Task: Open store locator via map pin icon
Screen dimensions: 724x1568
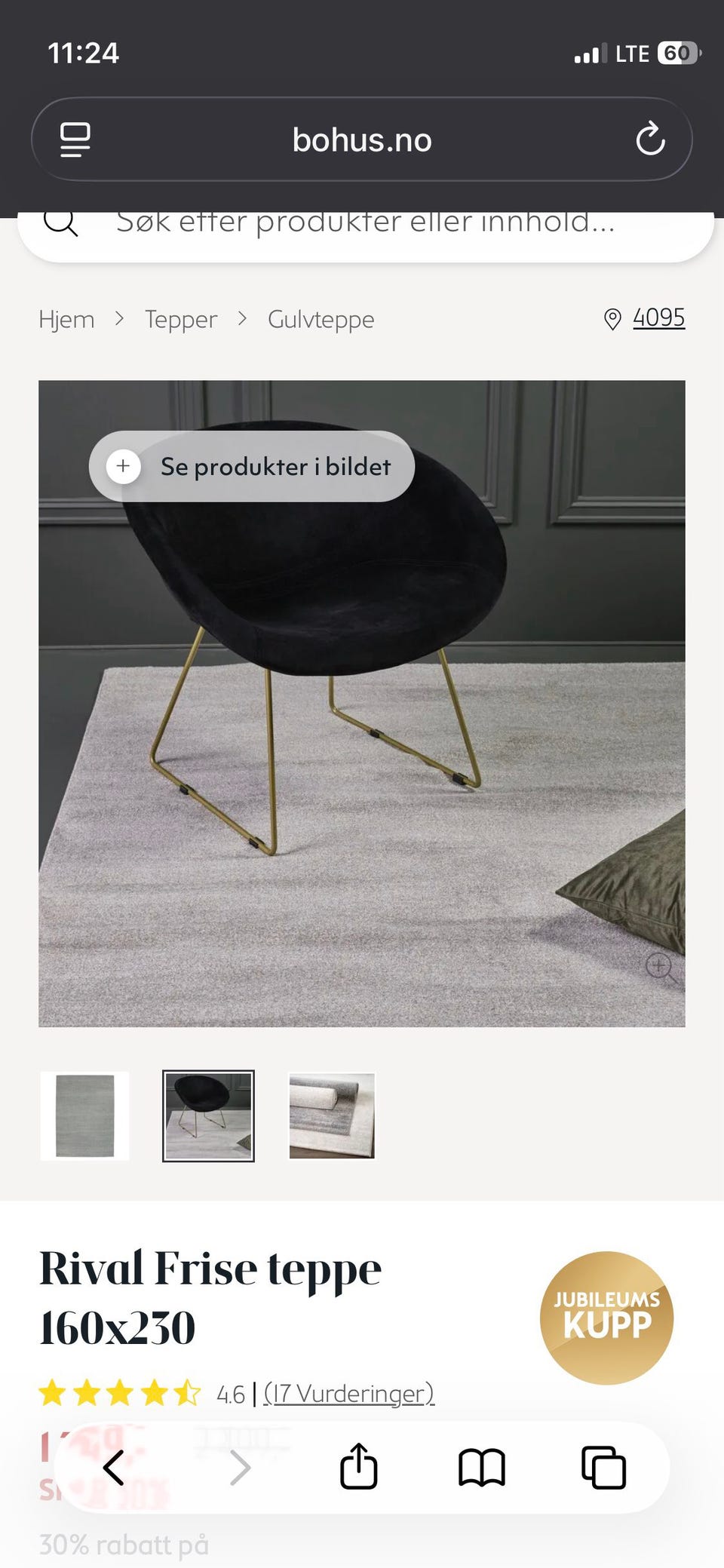Action: [612, 318]
